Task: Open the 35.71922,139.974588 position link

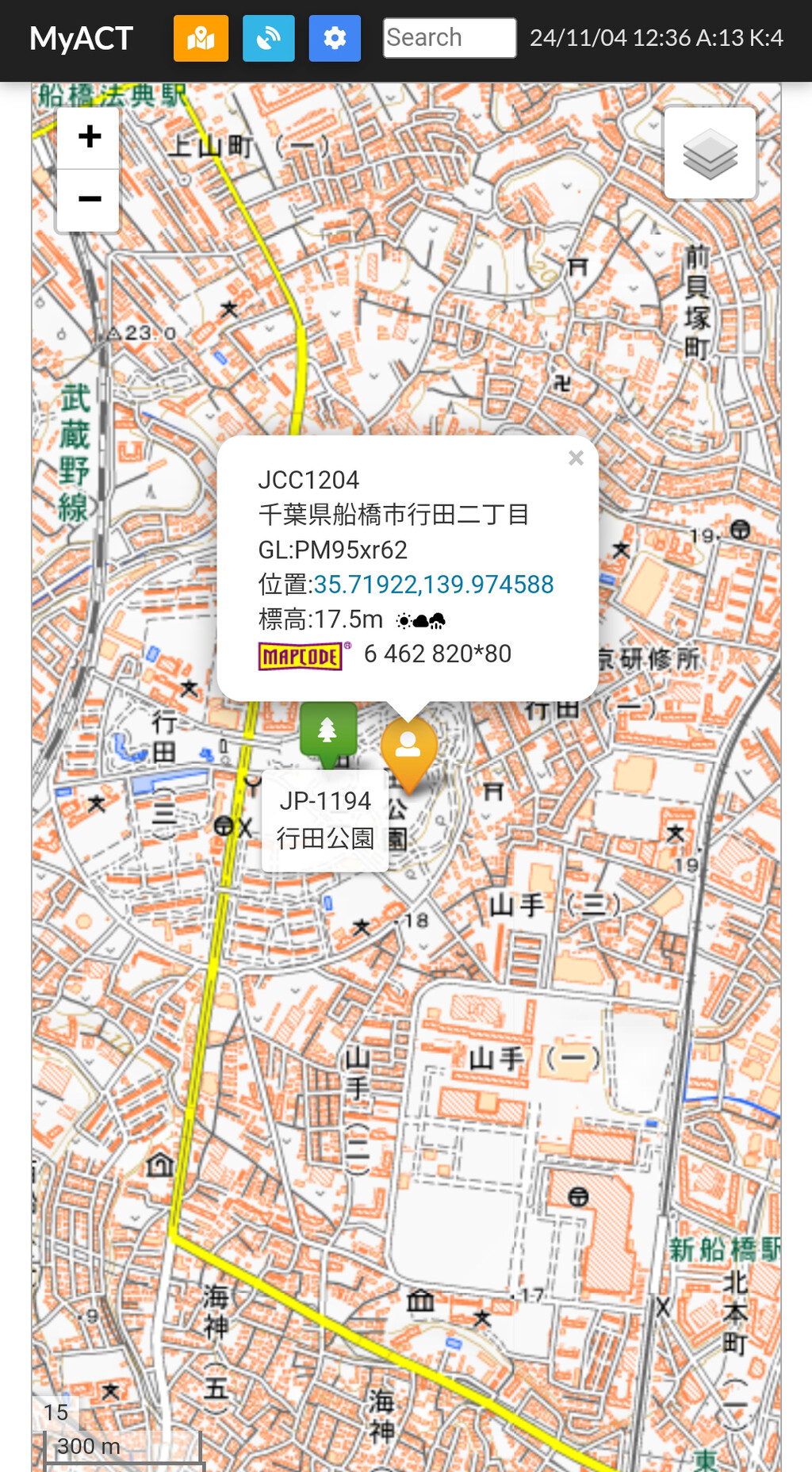Action: [434, 585]
